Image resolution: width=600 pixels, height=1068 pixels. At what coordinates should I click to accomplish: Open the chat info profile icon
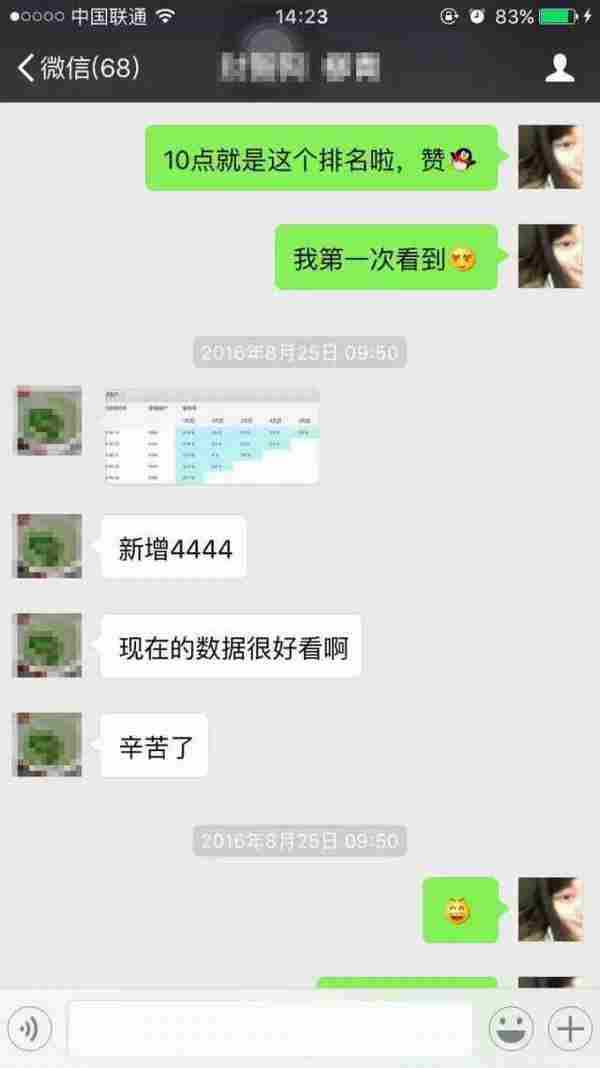tap(560, 68)
